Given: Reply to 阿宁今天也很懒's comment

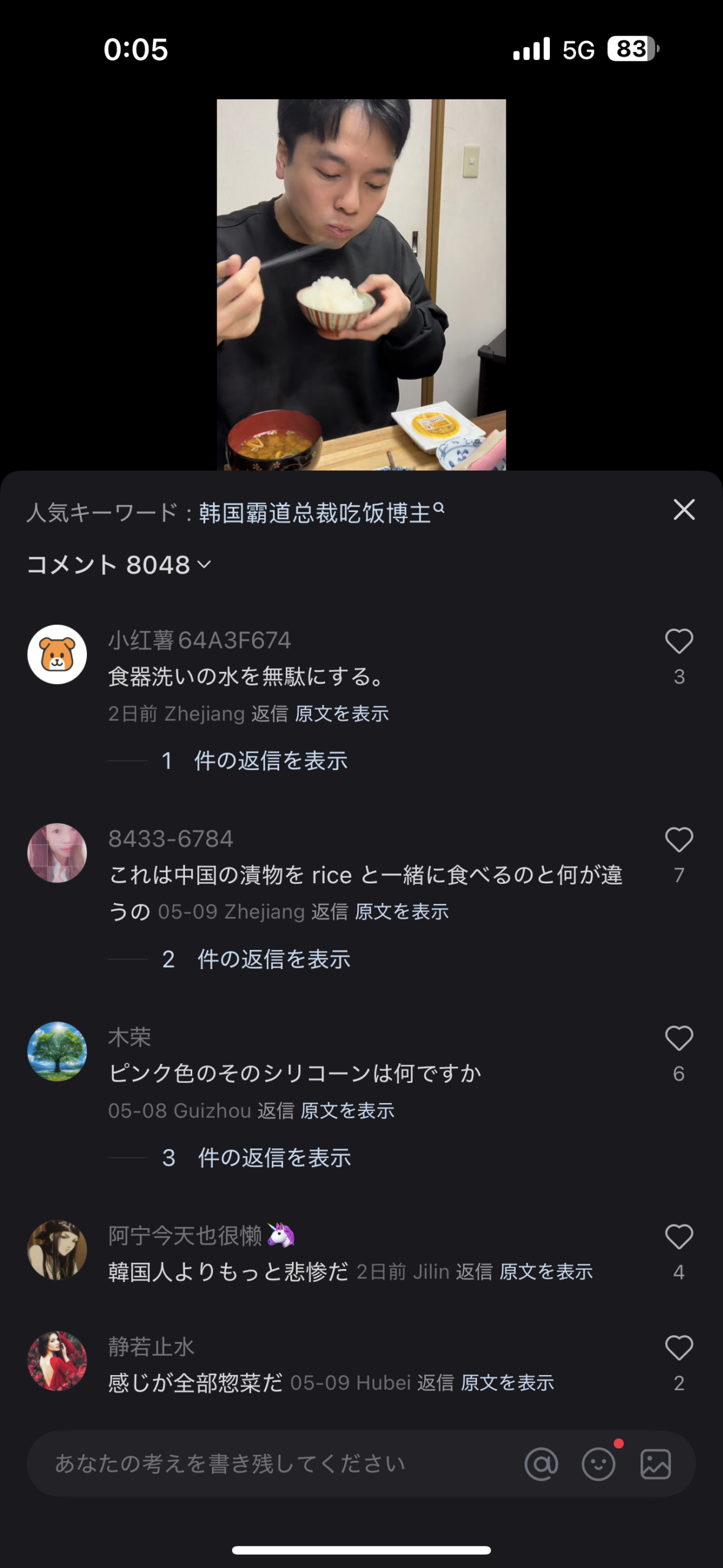Looking at the screenshot, I should 474,1272.
